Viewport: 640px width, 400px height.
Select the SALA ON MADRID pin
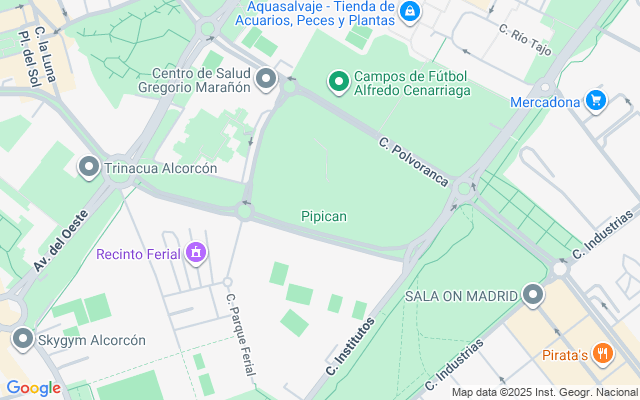pyautogui.click(x=533, y=295)
